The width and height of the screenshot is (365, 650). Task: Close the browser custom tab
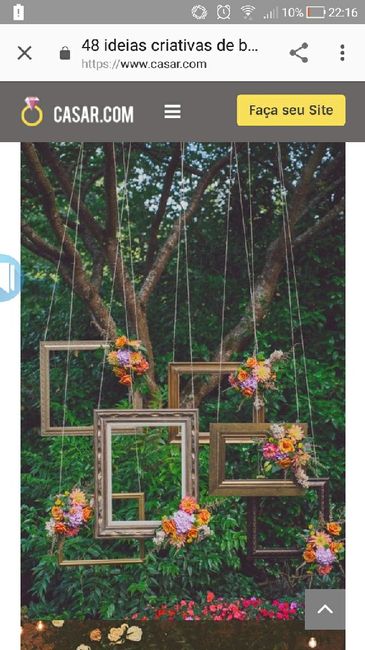tap(24, 53)
